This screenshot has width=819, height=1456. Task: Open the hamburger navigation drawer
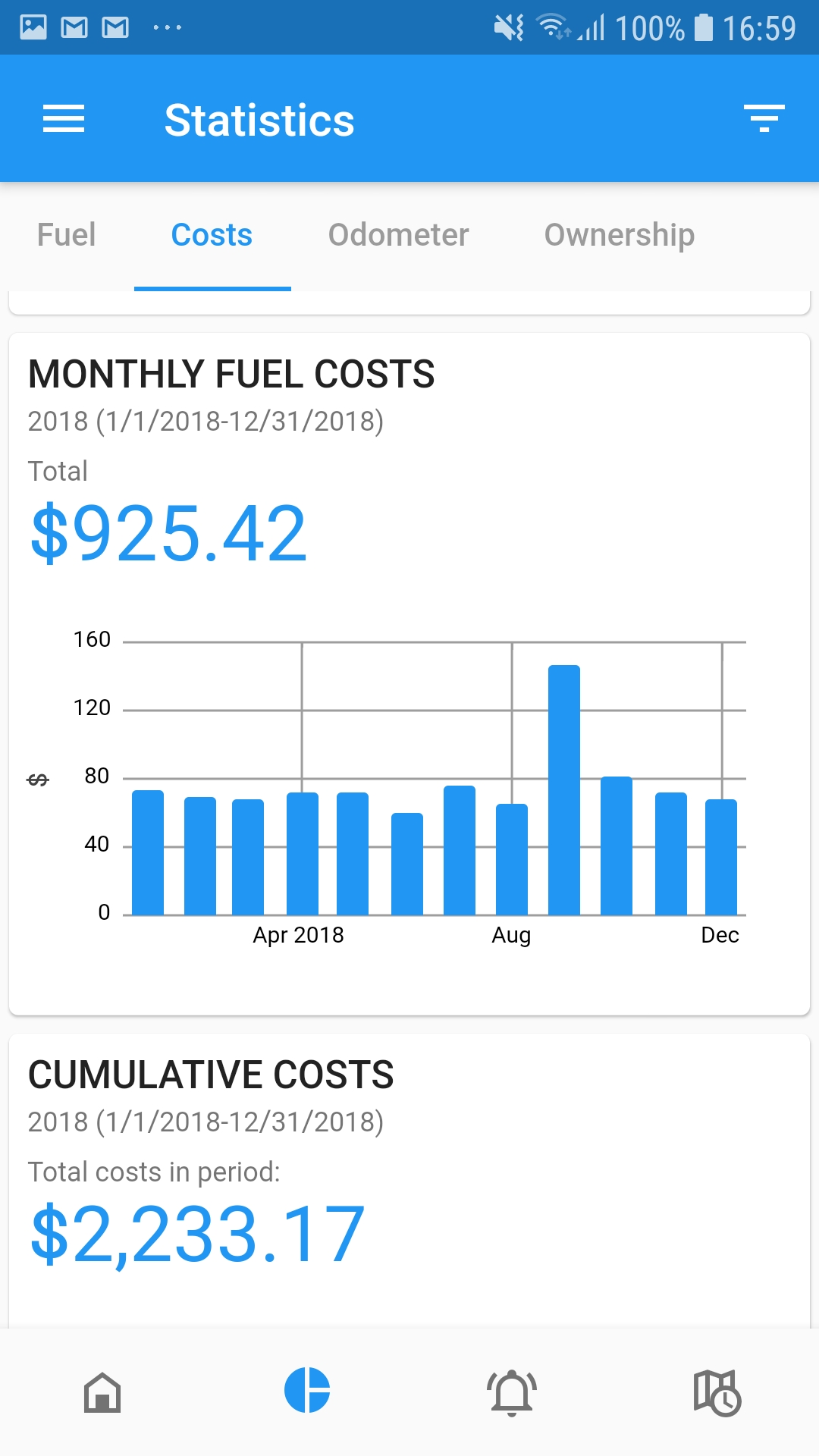tap(64, 119)
